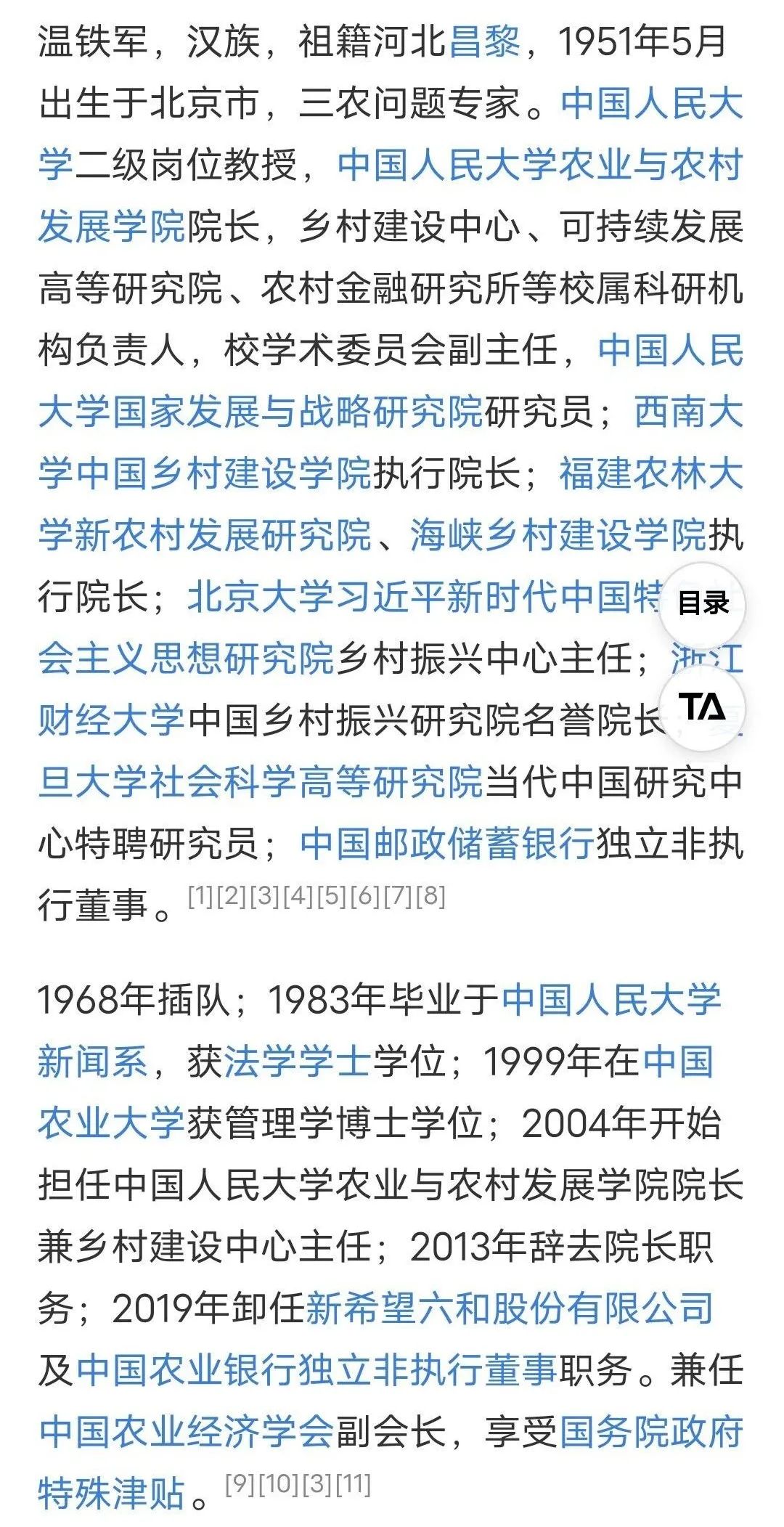Tap the floating TA button
Image resolution: width=784 pixels, height=1527 pixels.
click(703, 707)
